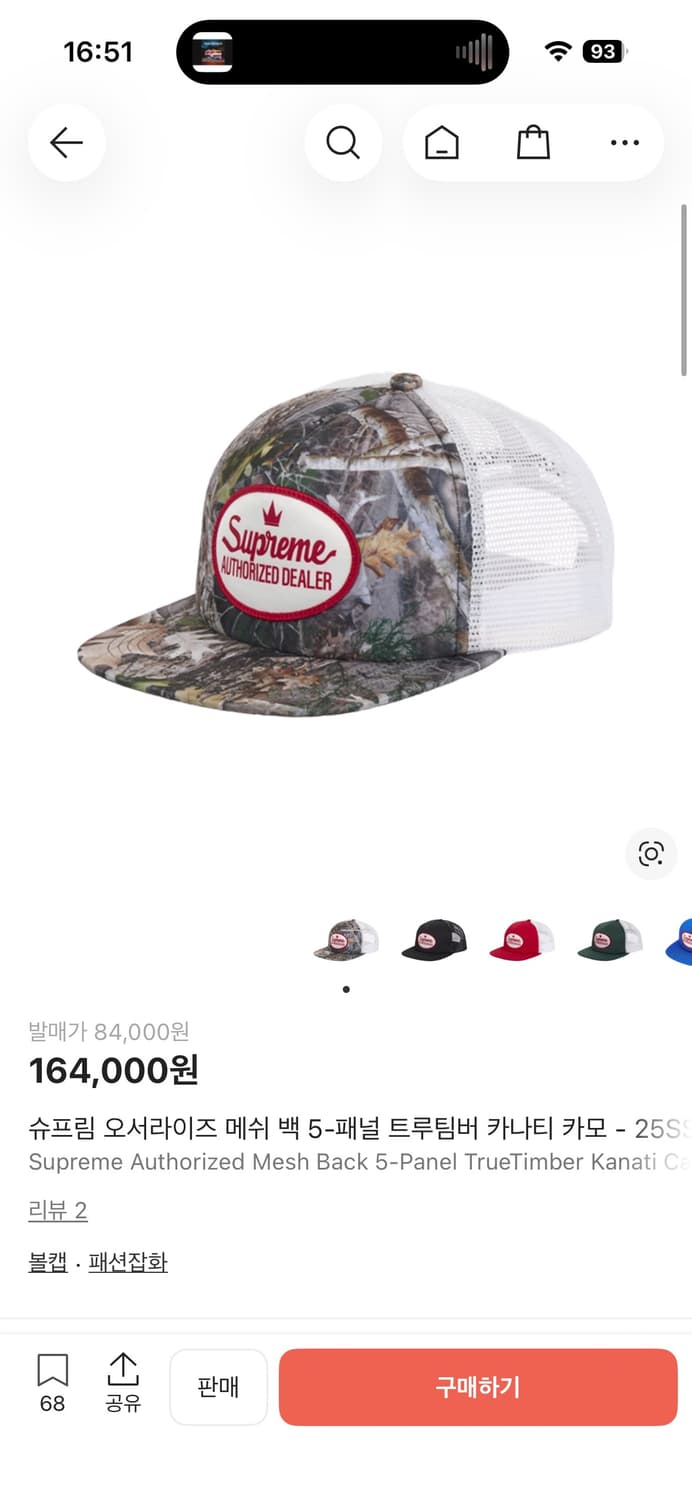Tap the 구매하기 buy button

coord(478,1387)
